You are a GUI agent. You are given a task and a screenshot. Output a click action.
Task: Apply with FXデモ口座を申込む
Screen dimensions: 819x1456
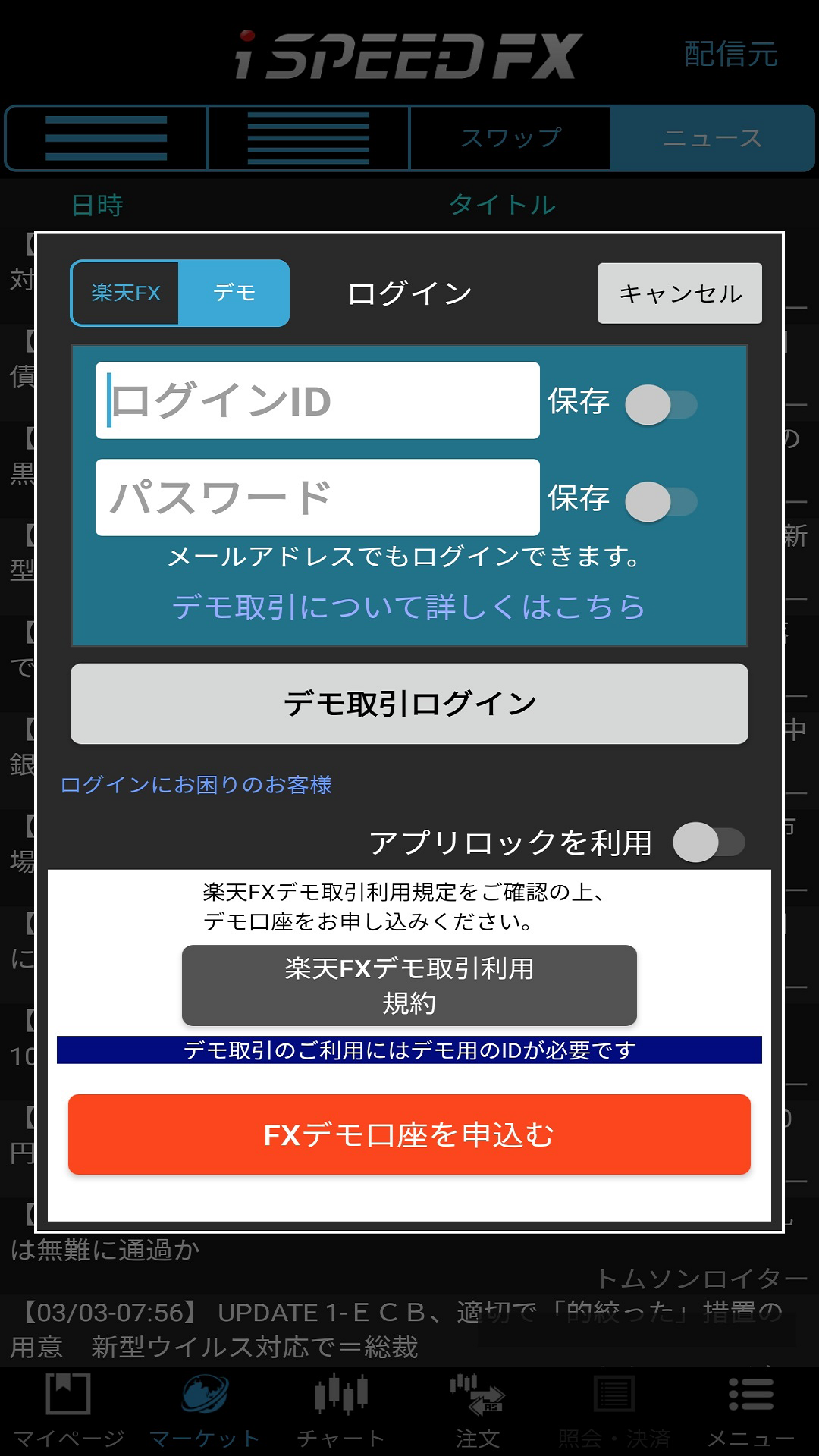coord(409,1134)
